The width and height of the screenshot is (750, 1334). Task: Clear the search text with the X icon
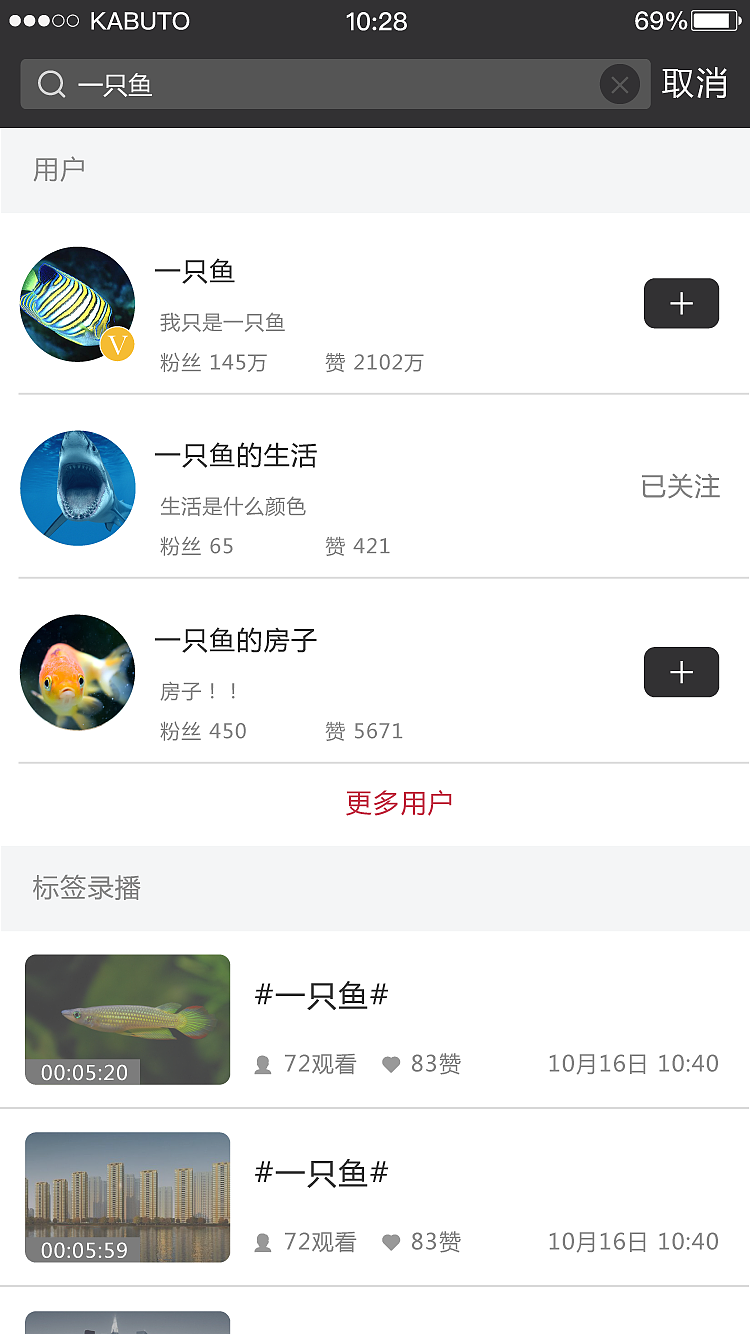click(x=620, y=84)
